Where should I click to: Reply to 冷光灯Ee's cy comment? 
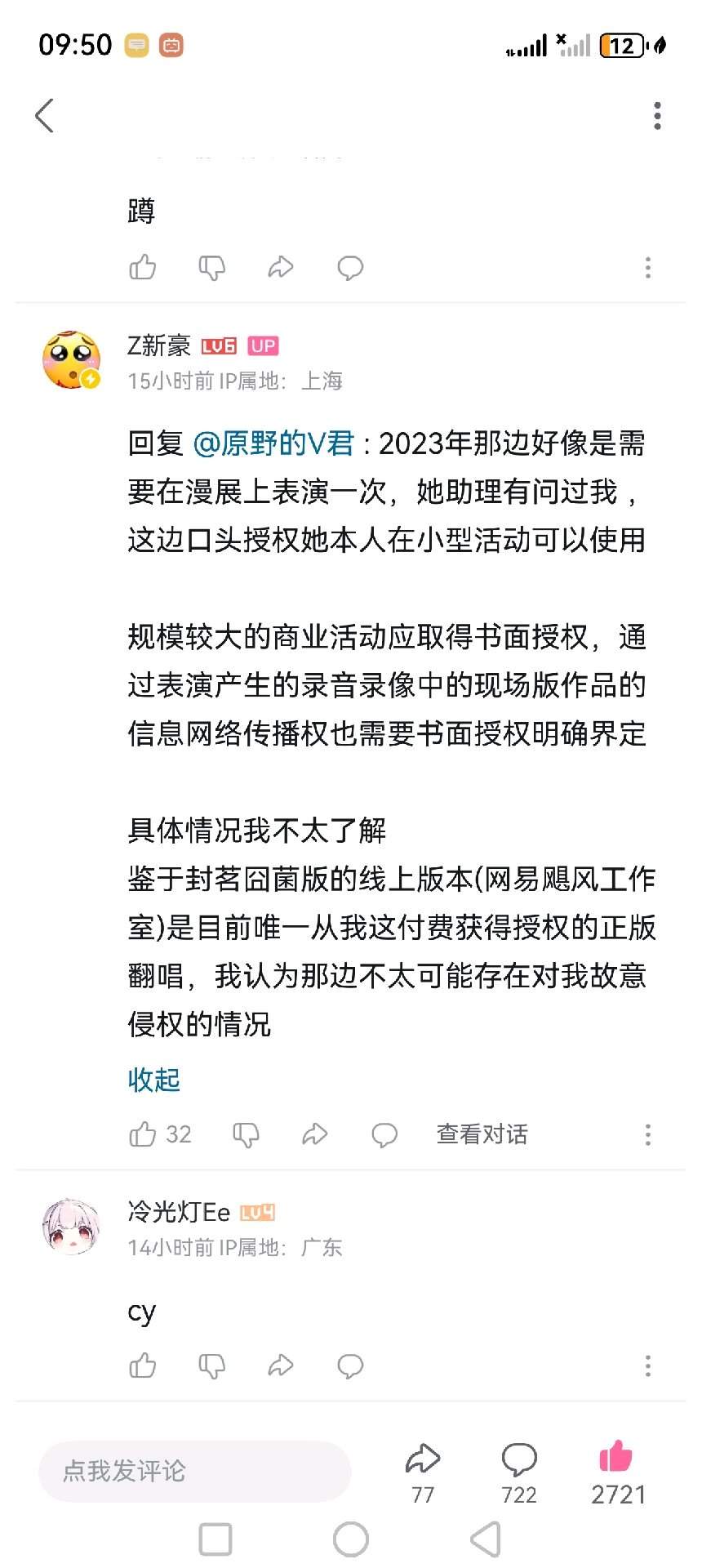click(x=350, y=1365)
